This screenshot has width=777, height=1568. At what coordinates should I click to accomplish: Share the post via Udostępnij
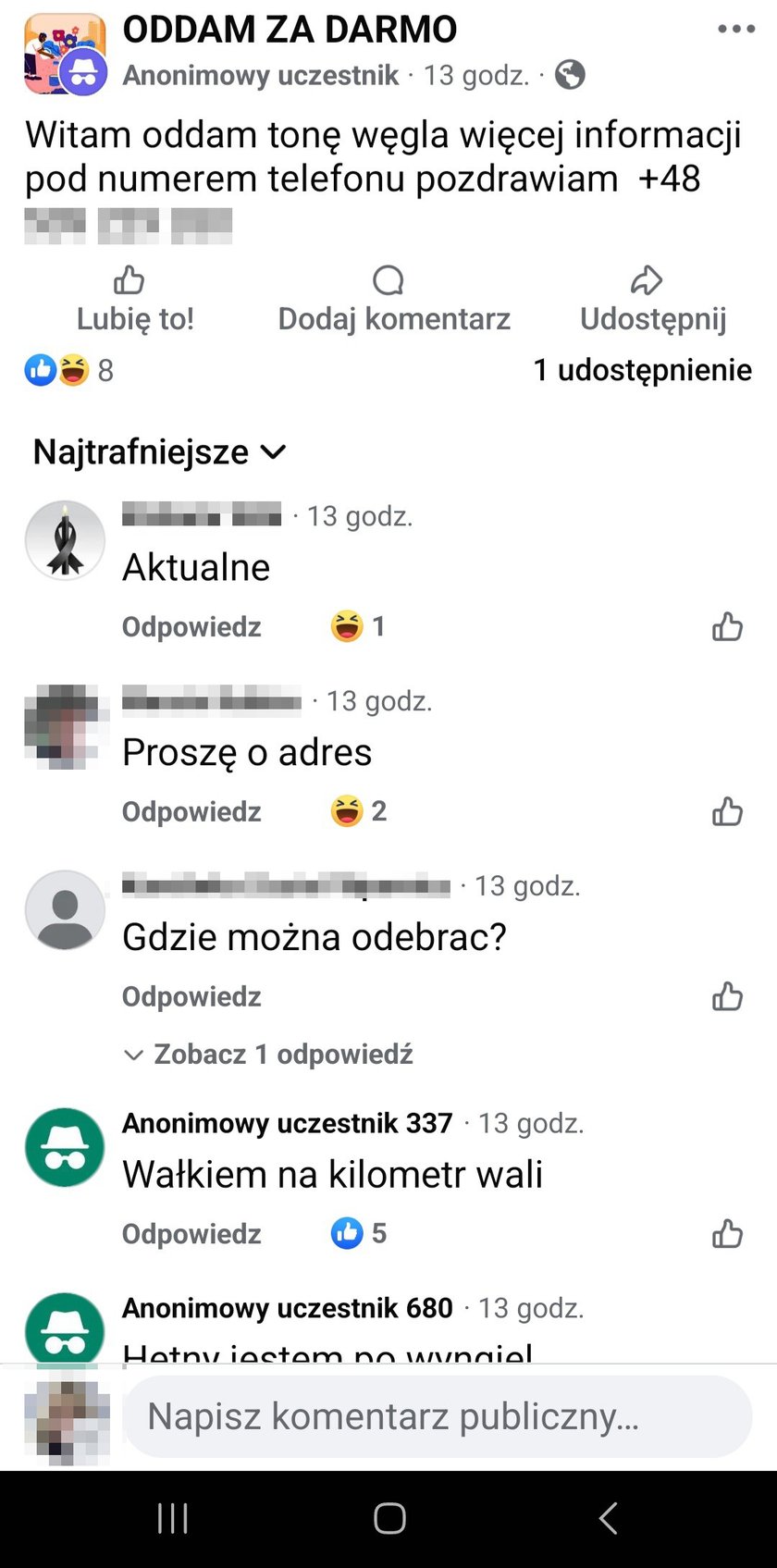(652, 300)
